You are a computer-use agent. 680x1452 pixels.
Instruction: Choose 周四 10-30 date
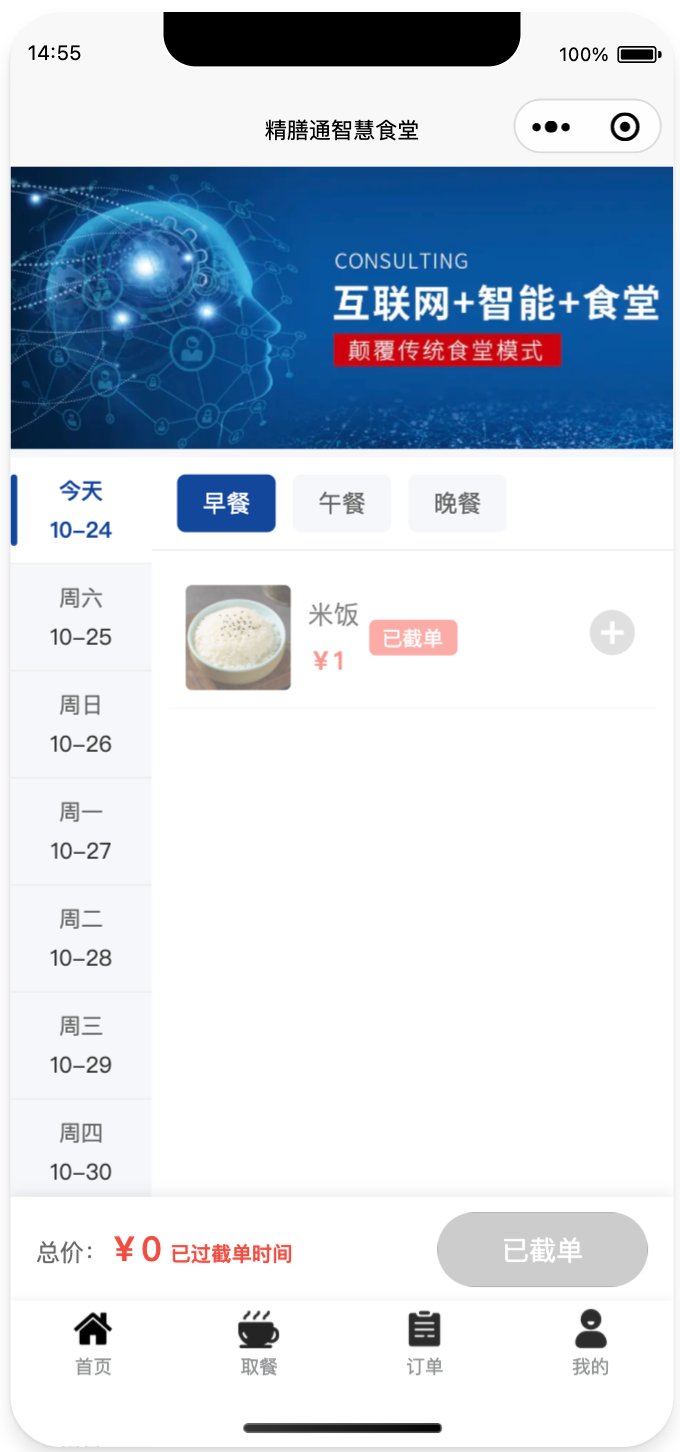pyautogui.click(x=81, y=1152)
